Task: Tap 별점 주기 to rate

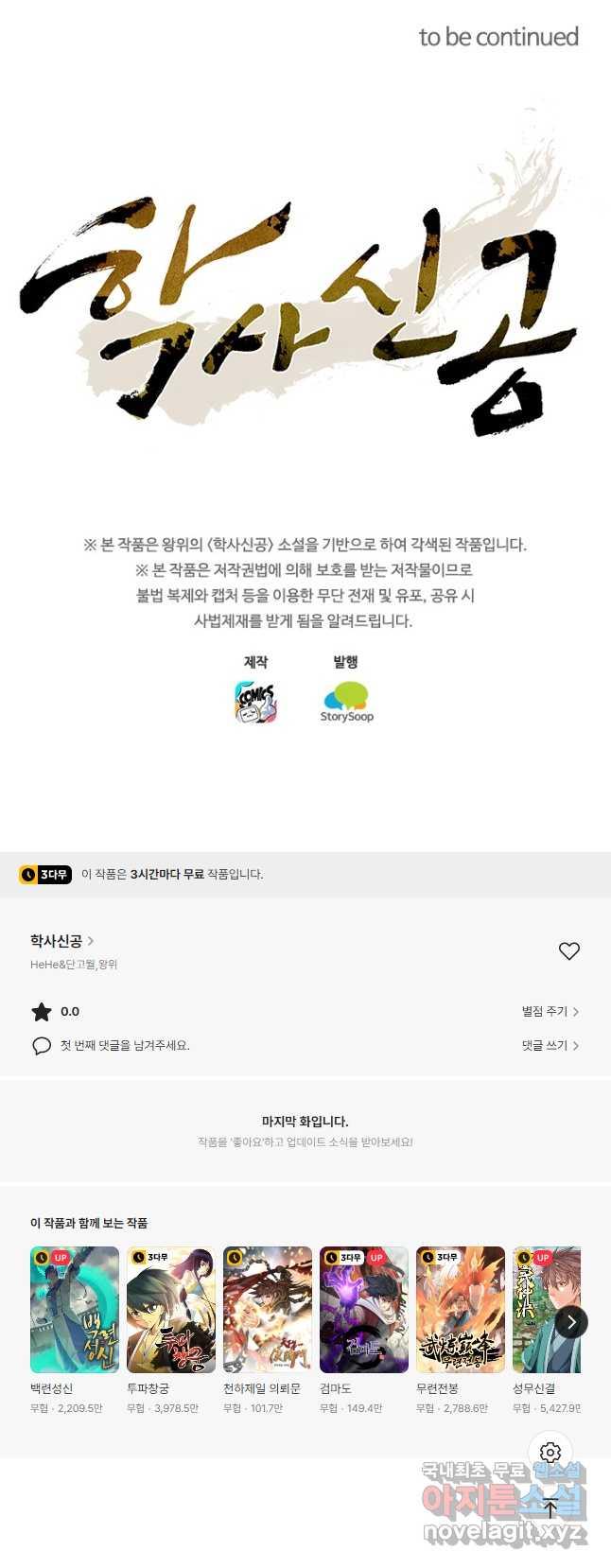Action: pos(550,1012)
